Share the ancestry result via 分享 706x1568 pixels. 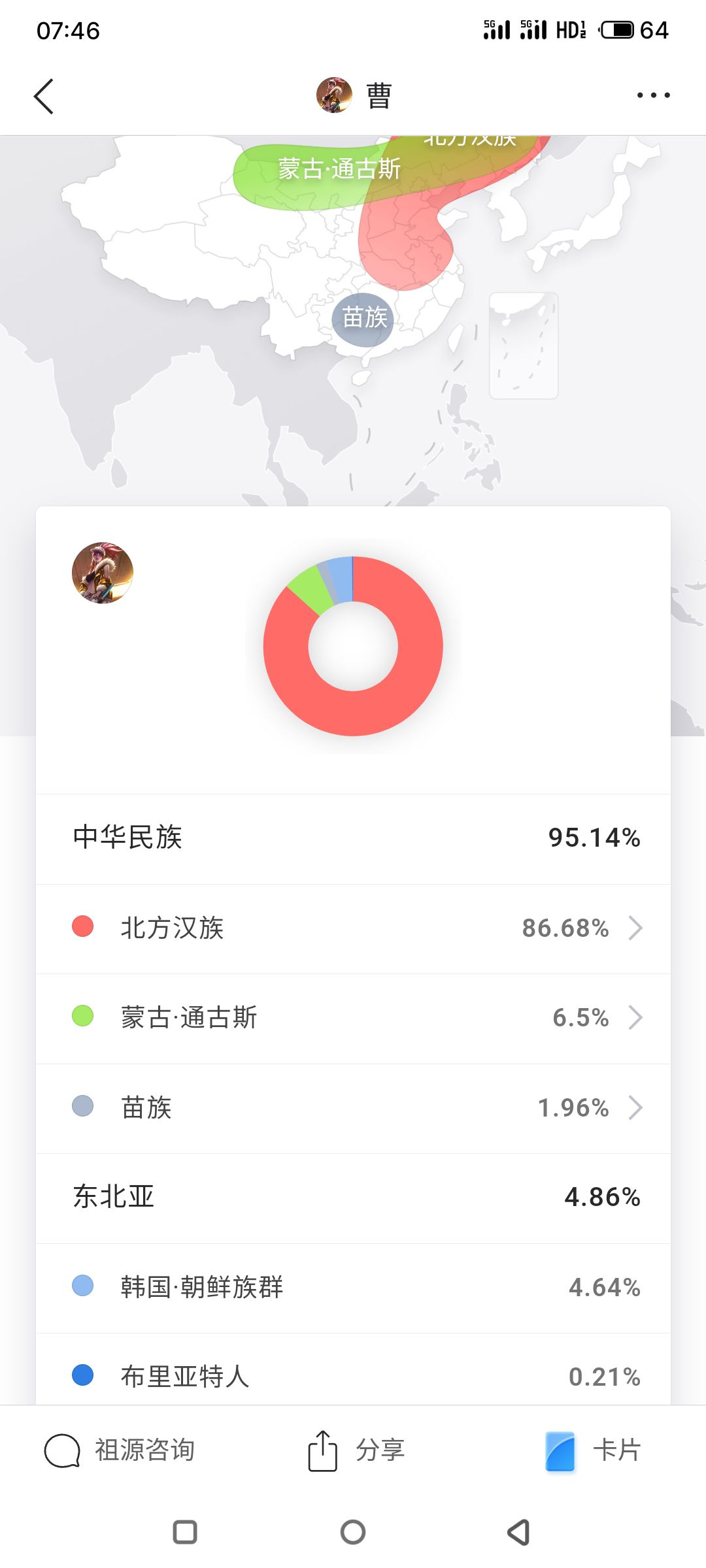coord(356,1450)
